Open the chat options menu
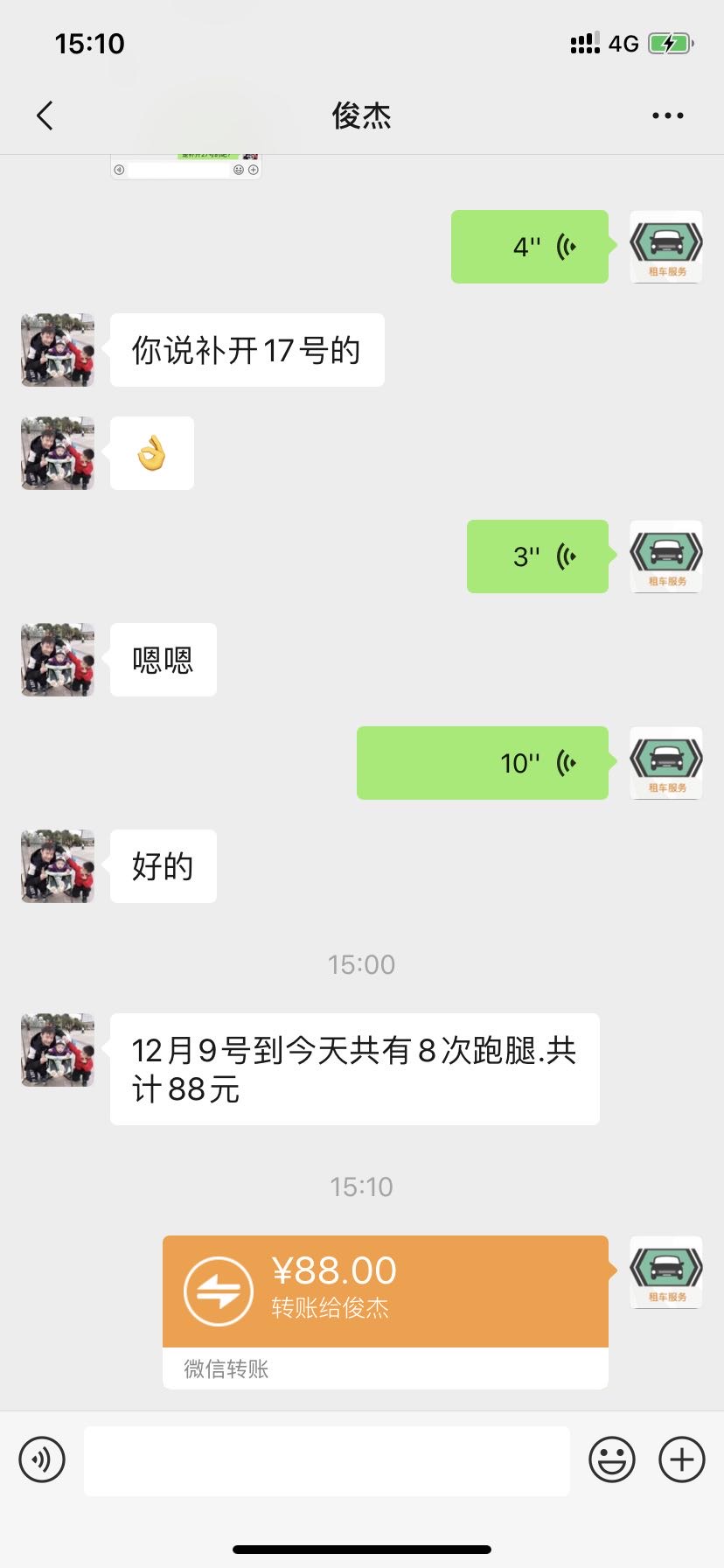The width and height of the screenshot is (724, 1568). pos(667,115)
